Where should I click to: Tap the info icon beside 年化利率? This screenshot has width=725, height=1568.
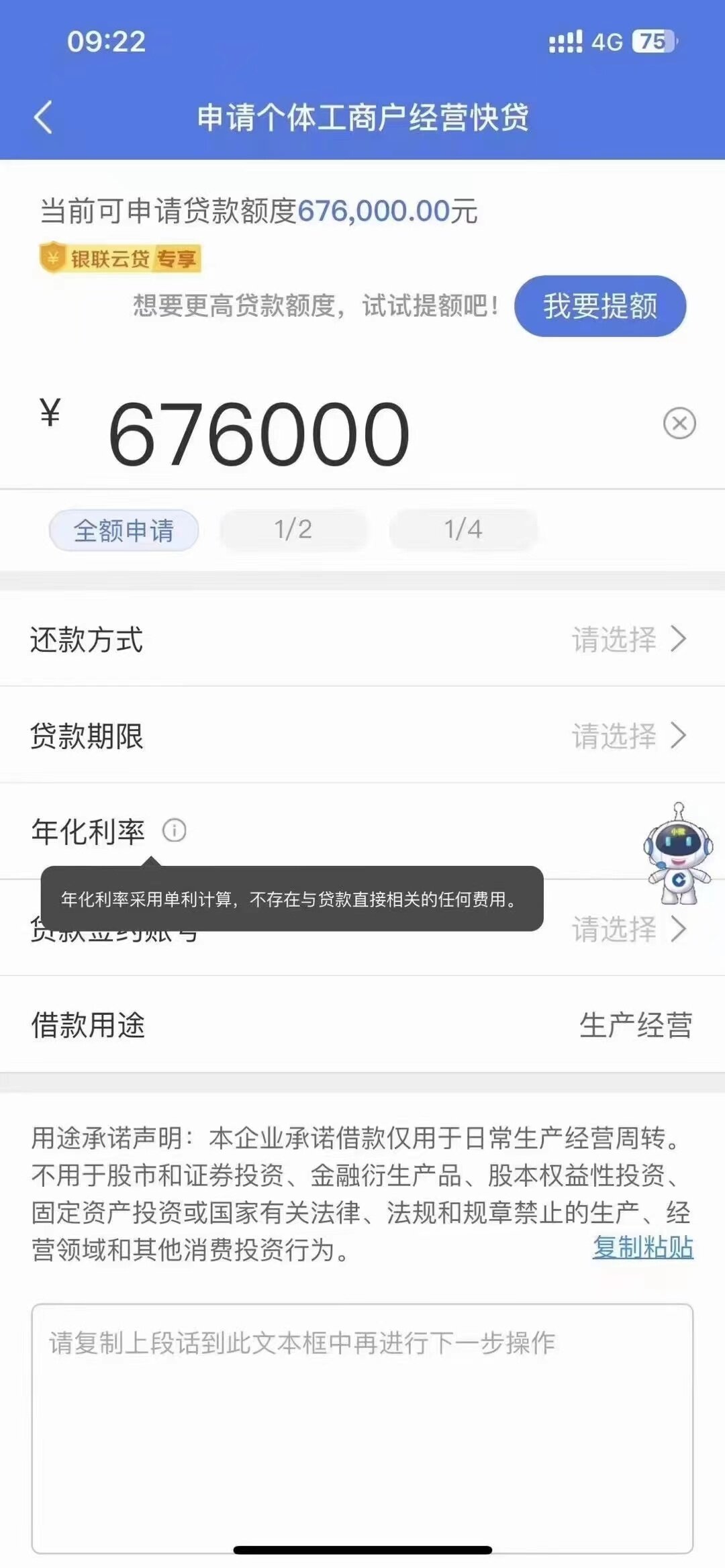(175, 831)
